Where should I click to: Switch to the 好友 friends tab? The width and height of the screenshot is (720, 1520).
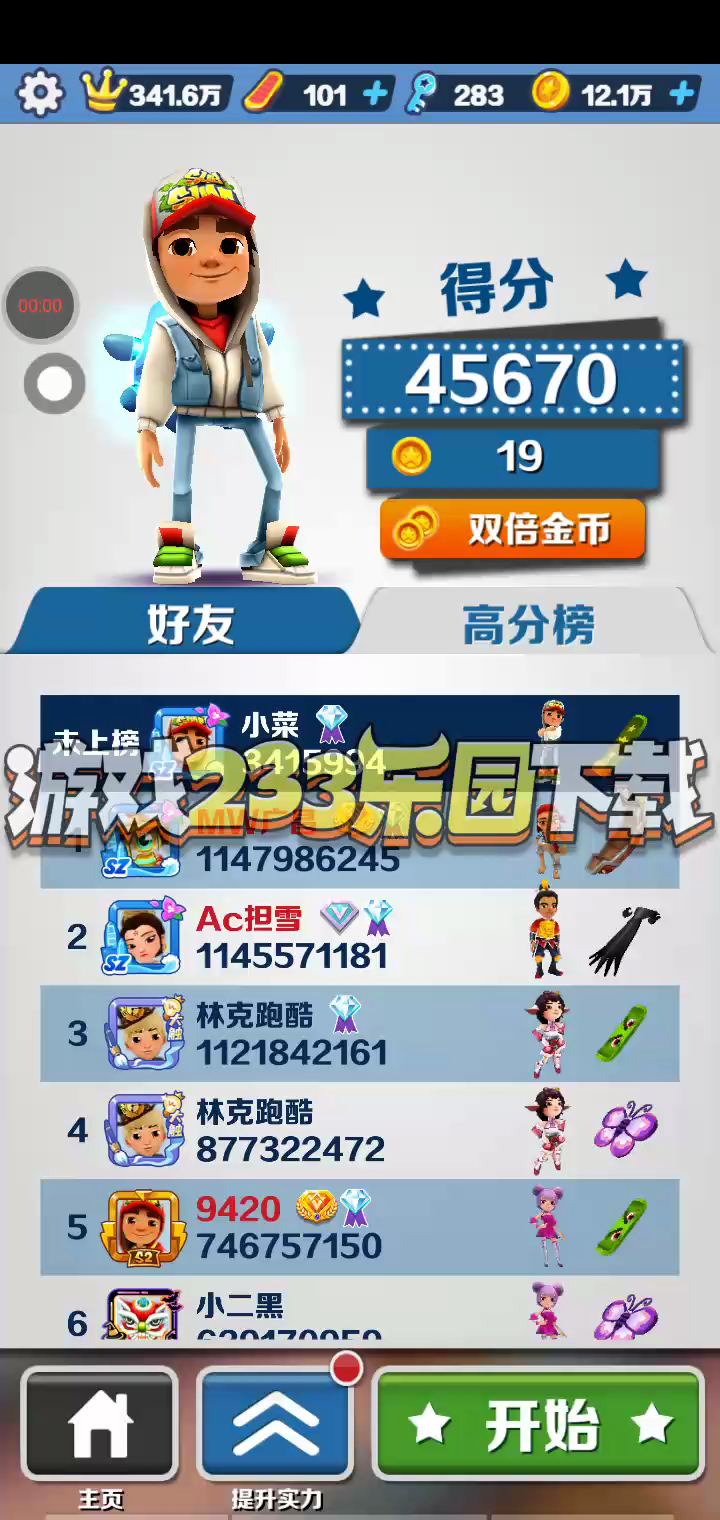188,623
